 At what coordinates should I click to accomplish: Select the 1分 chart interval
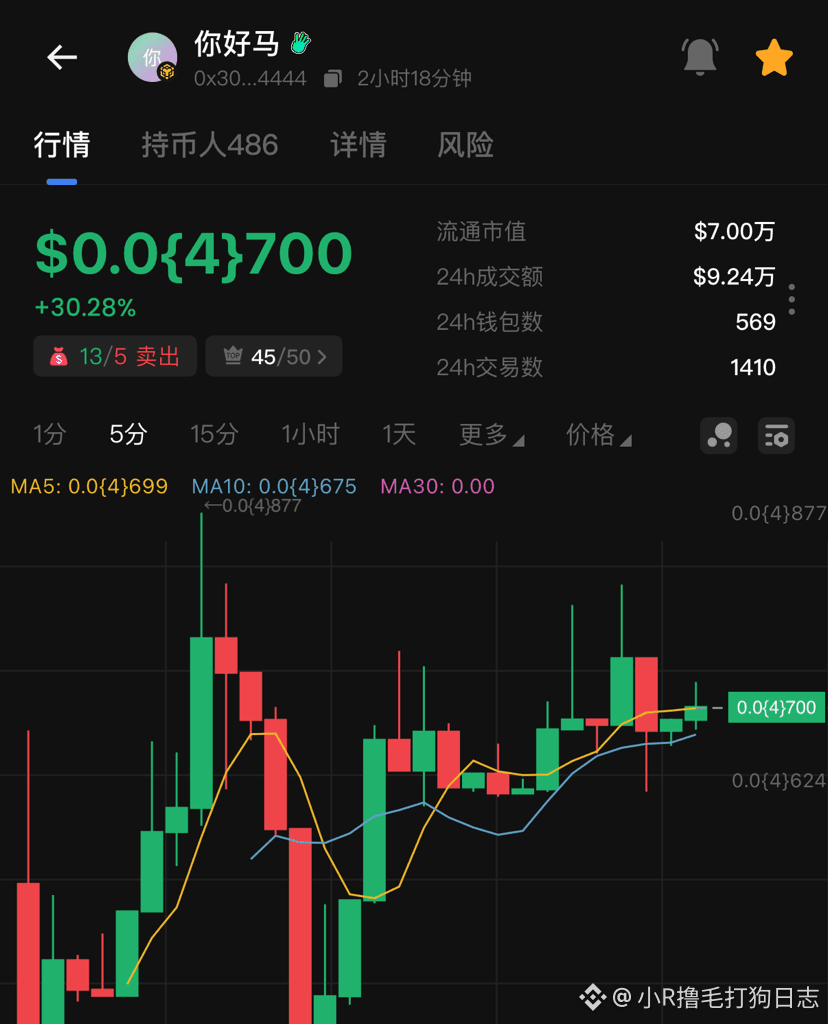[x=49, y=434]
